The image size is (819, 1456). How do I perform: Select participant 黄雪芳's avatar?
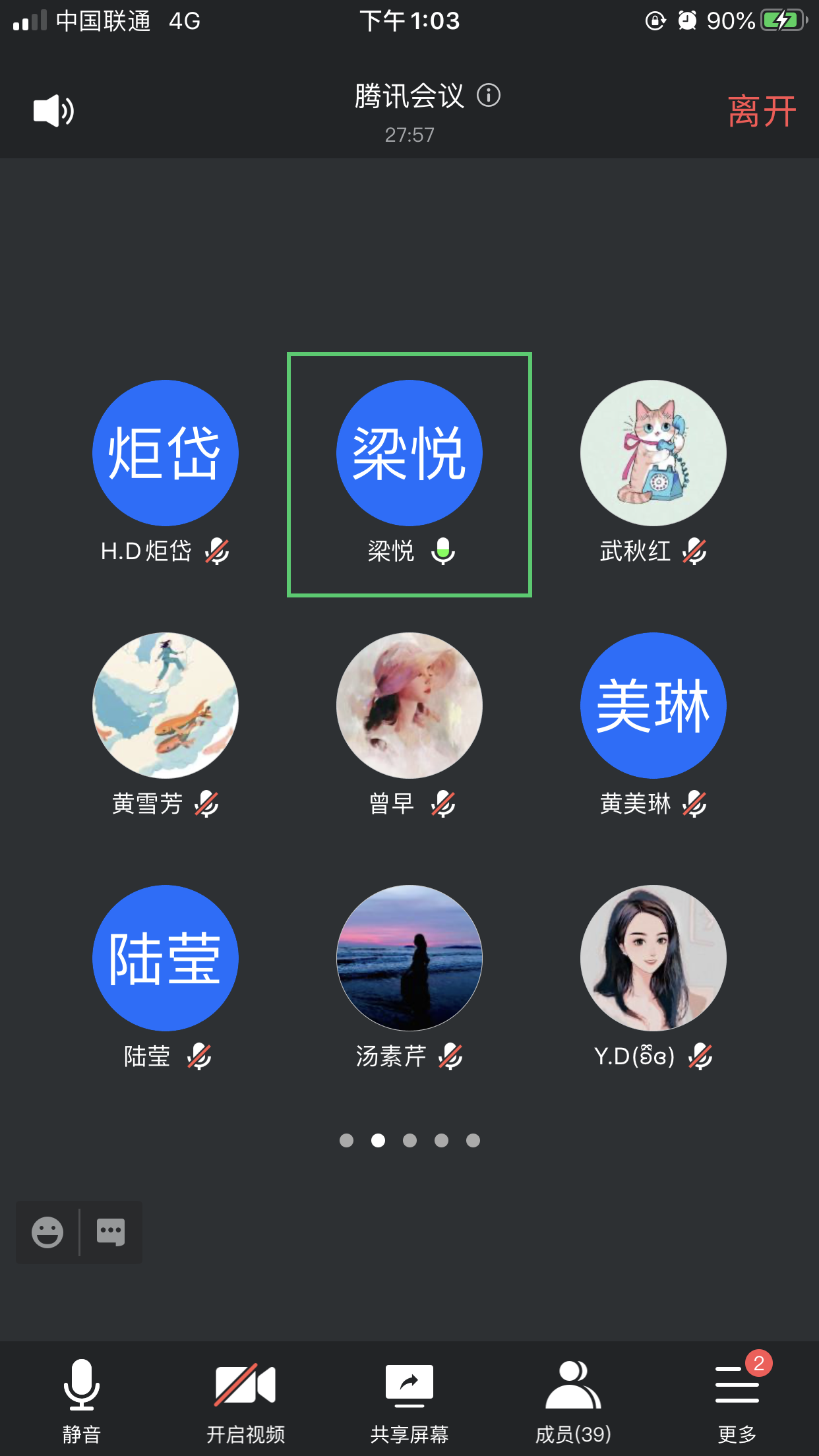pyautogui.click(x=166, y=706)
